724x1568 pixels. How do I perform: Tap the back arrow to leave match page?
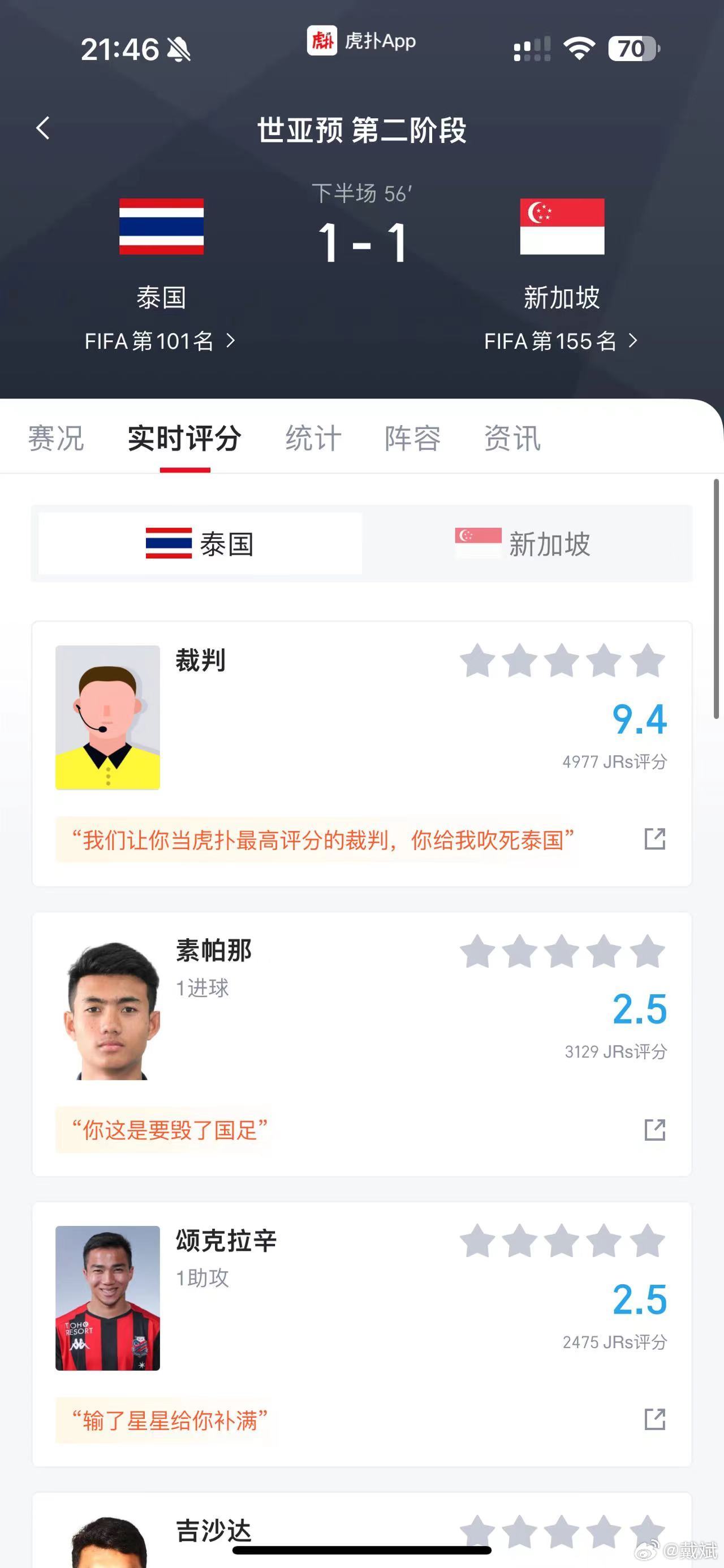click(x=41, y=128)
